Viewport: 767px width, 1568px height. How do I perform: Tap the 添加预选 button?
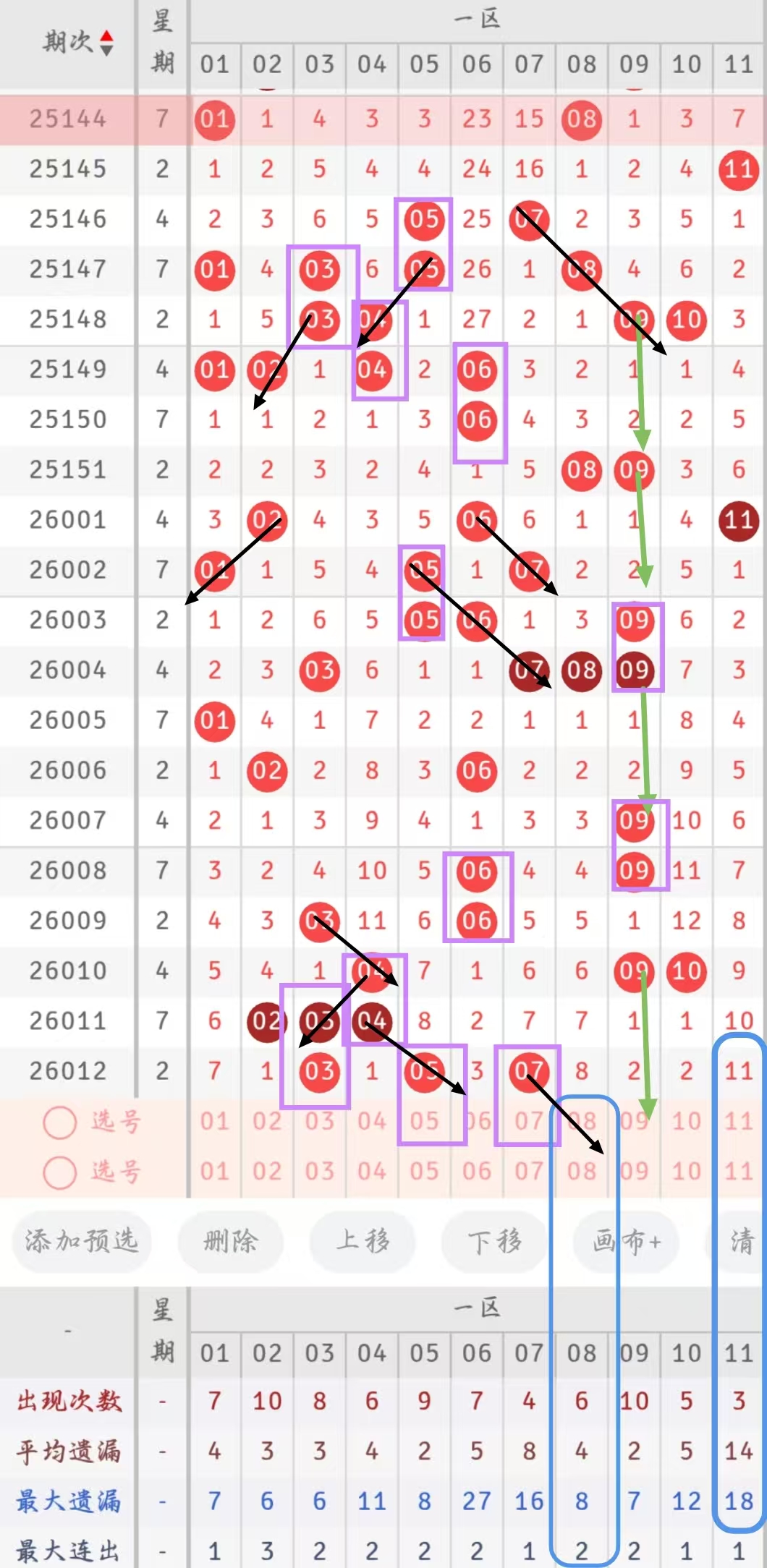tap(82, 1242)
